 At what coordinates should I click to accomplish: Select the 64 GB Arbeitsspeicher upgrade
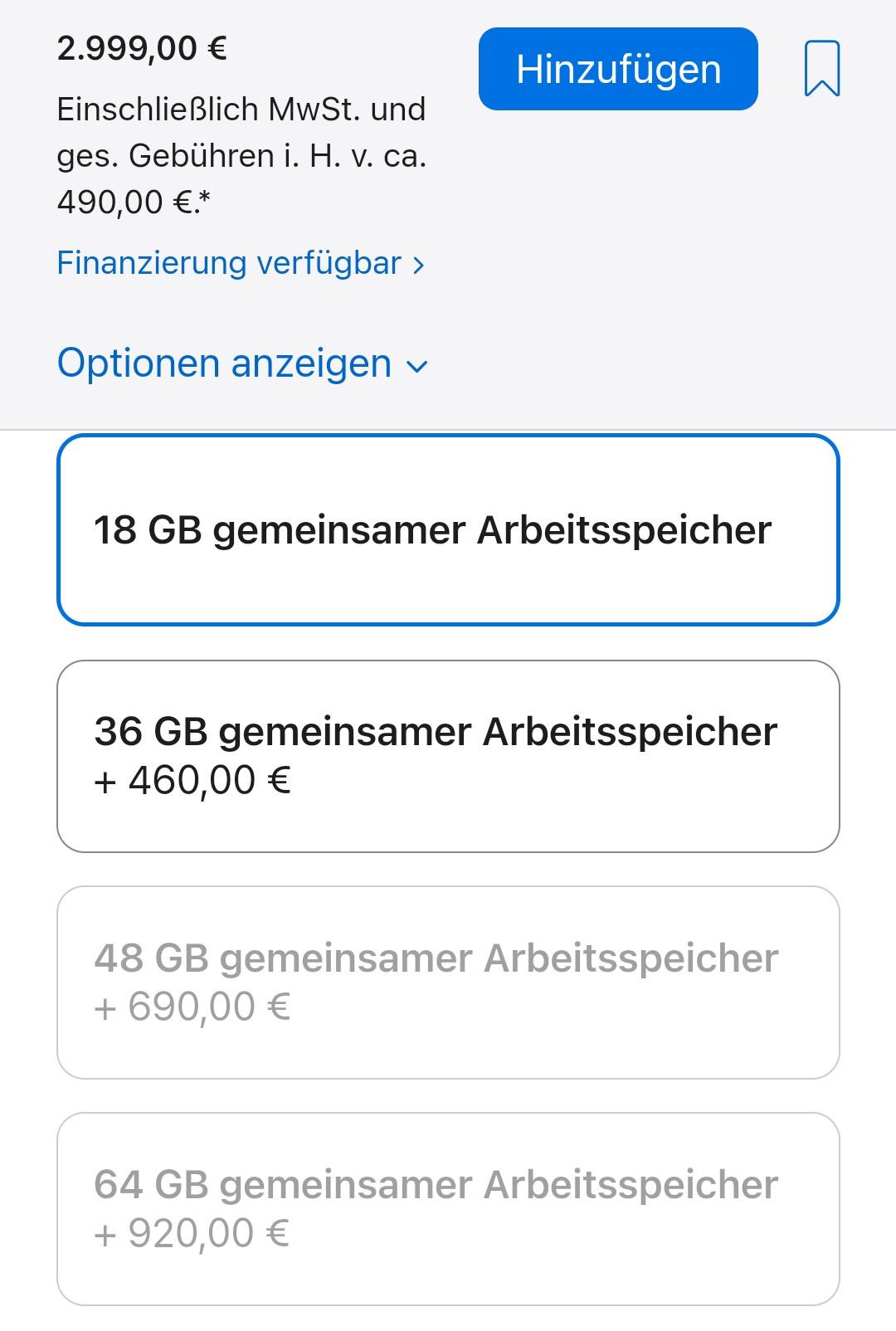click(x=448, y=1209)
